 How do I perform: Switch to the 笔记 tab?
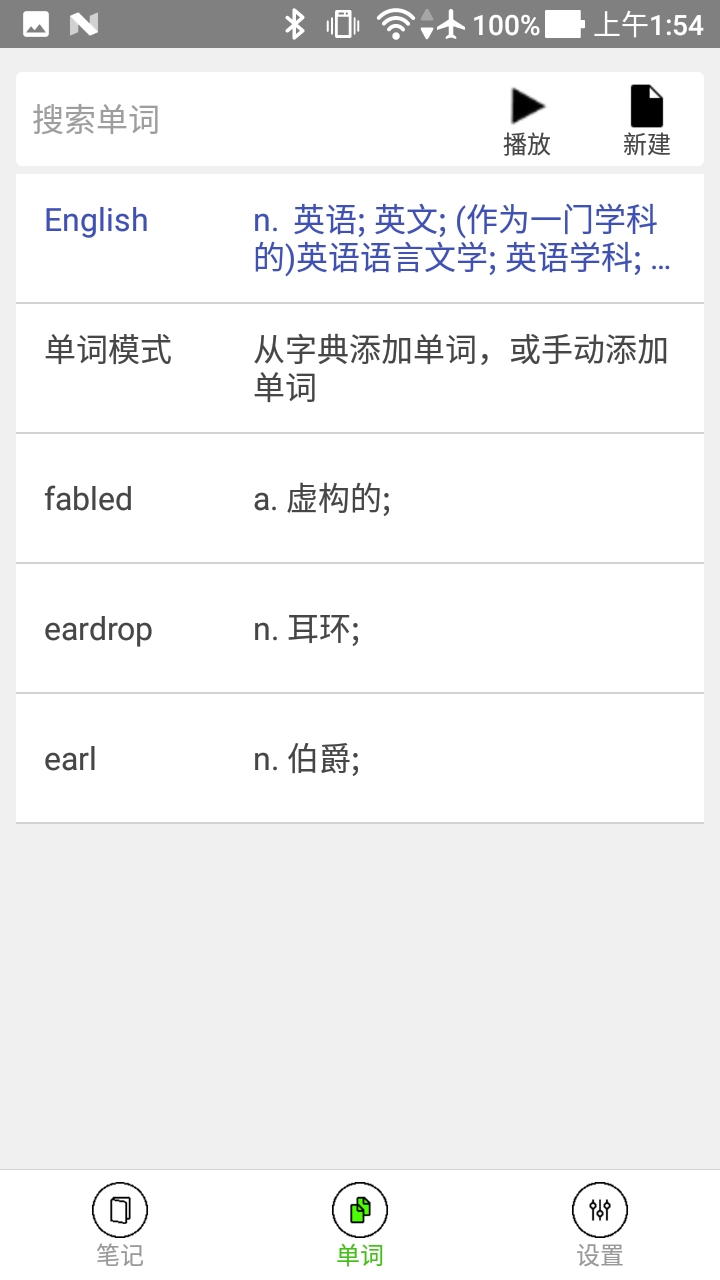(120, 1225)
